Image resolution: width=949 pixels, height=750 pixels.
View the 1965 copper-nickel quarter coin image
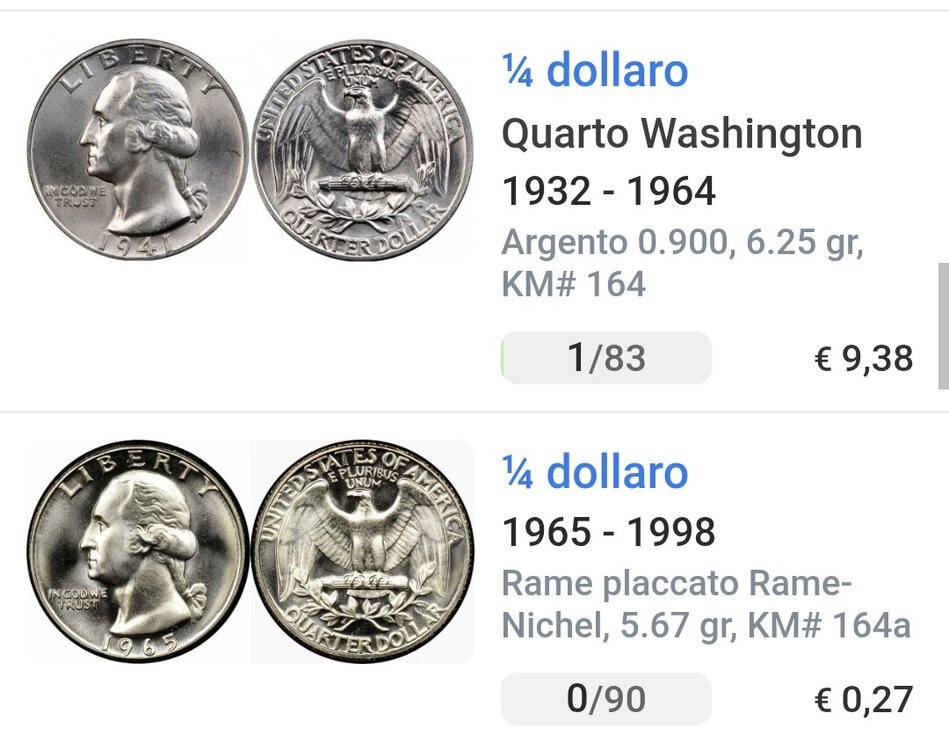[x=250, y=551]
